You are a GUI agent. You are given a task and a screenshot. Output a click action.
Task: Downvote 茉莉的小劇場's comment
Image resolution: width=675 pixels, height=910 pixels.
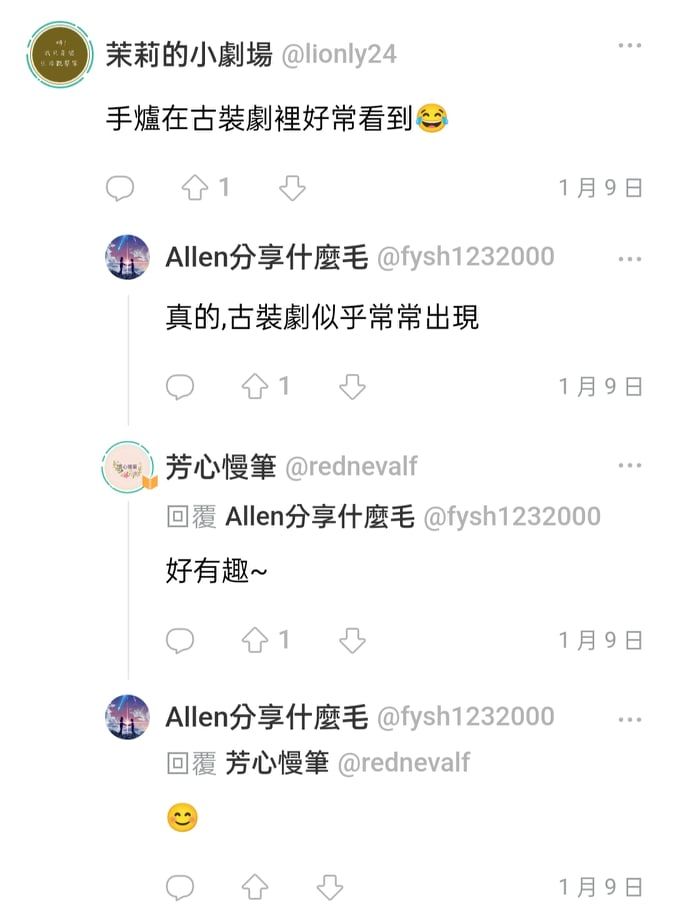coord(291,187)
